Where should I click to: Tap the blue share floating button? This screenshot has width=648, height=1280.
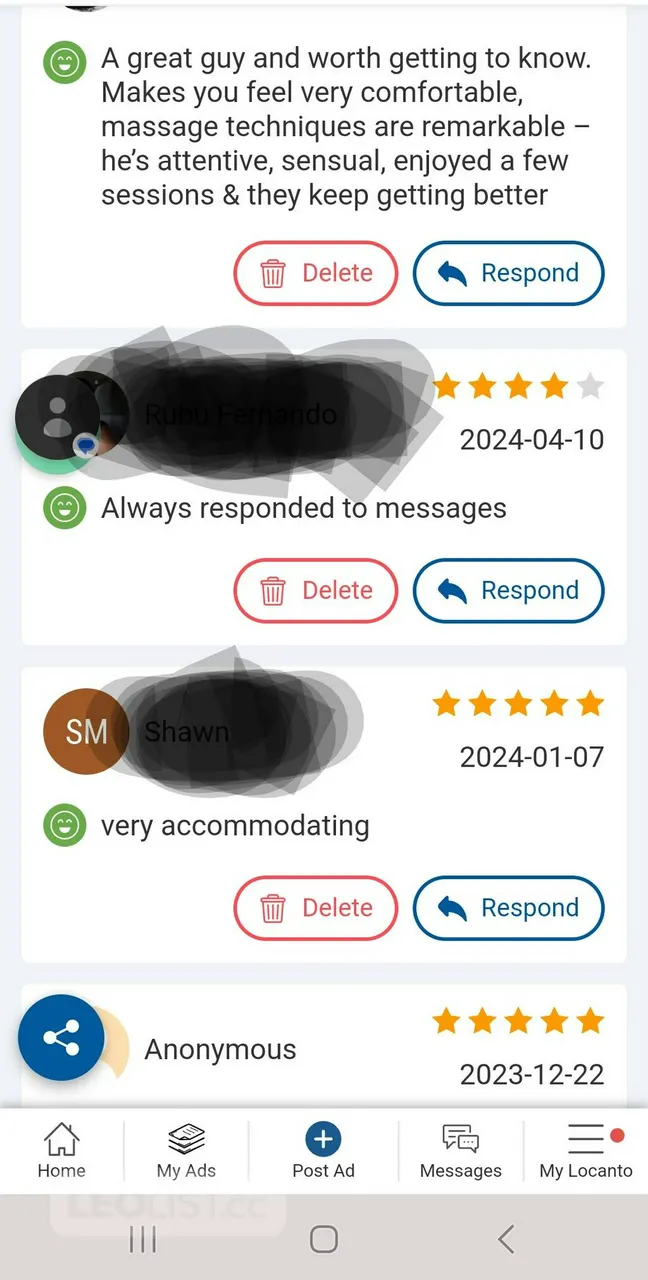click(61, 1038)
